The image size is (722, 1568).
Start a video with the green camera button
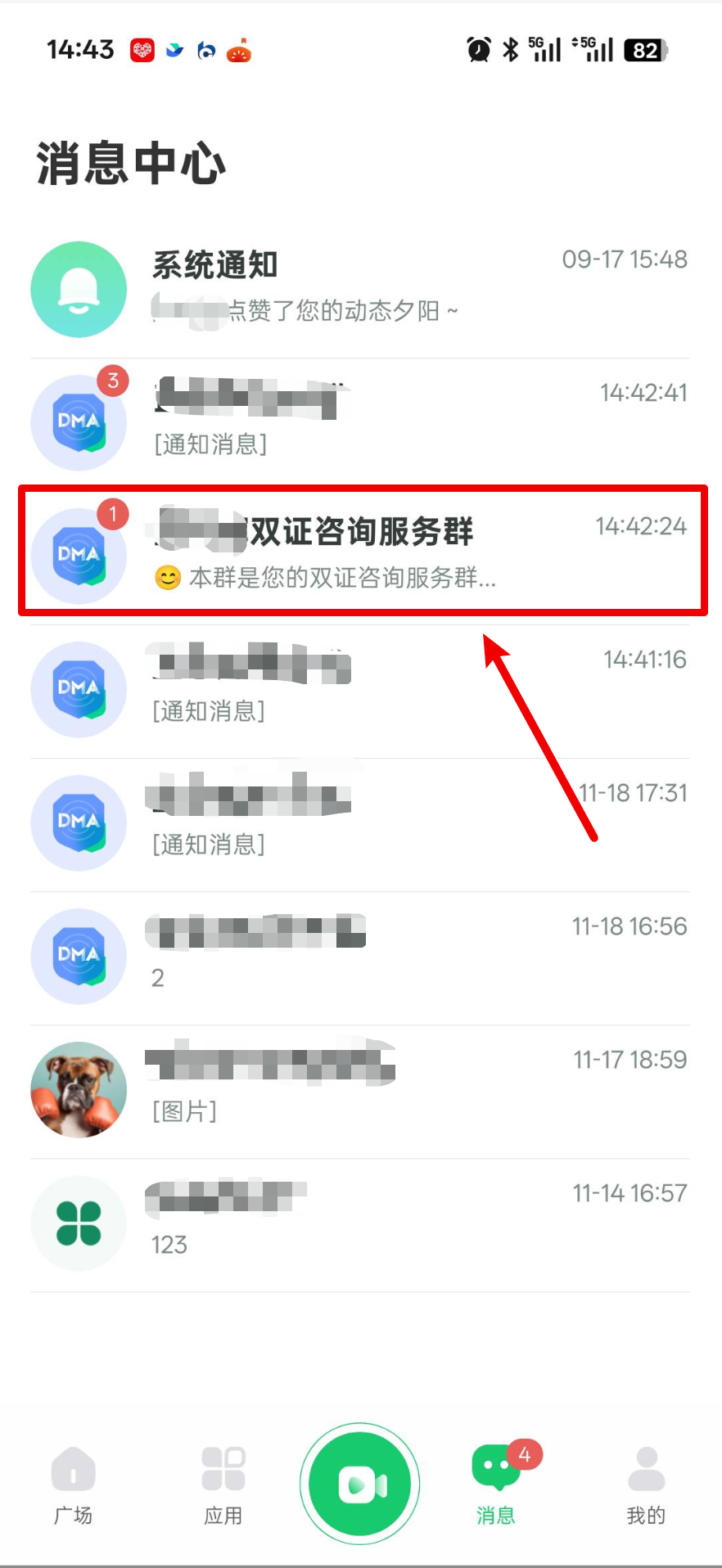360,1483
